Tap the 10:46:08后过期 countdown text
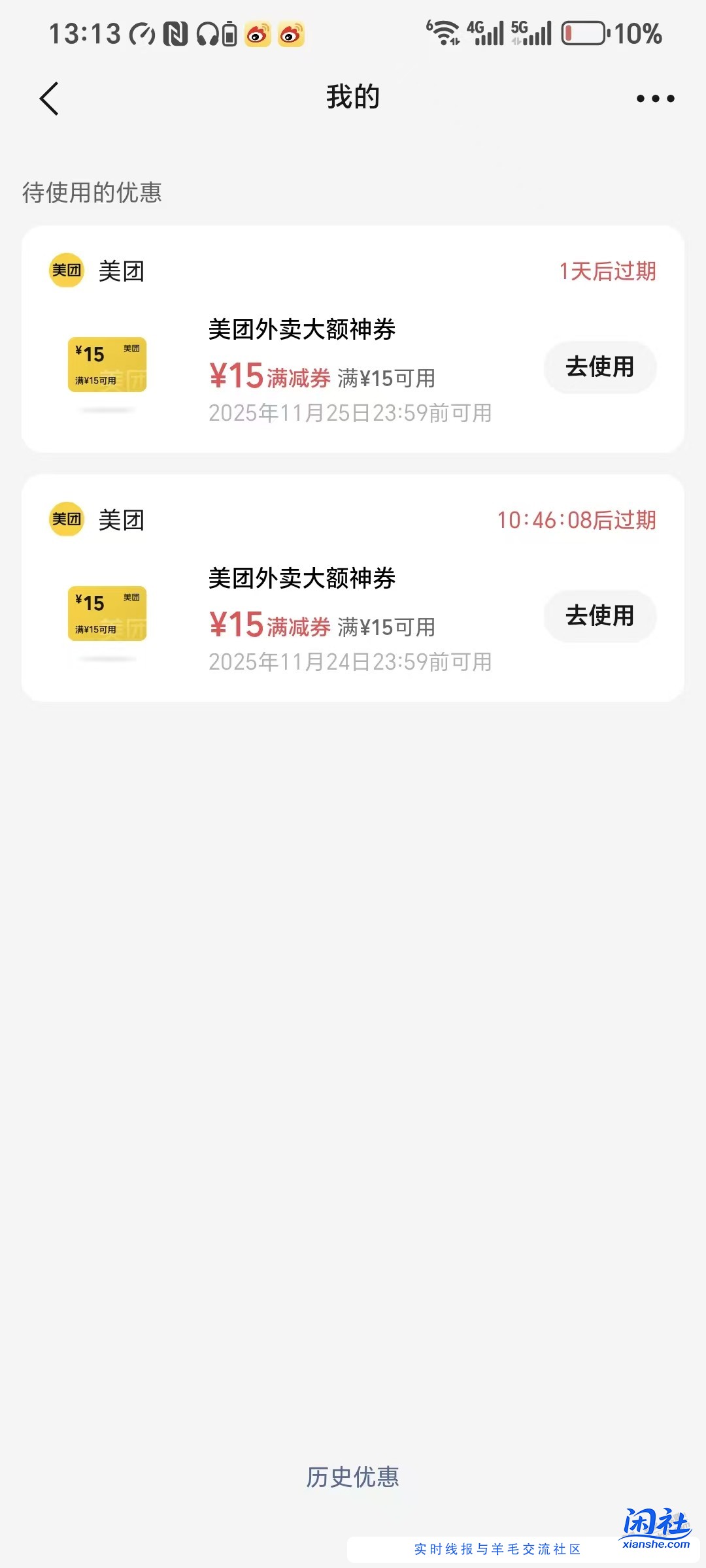Image resolution: width=706 pixels, height=1568 pixels. tap(579, 520)
